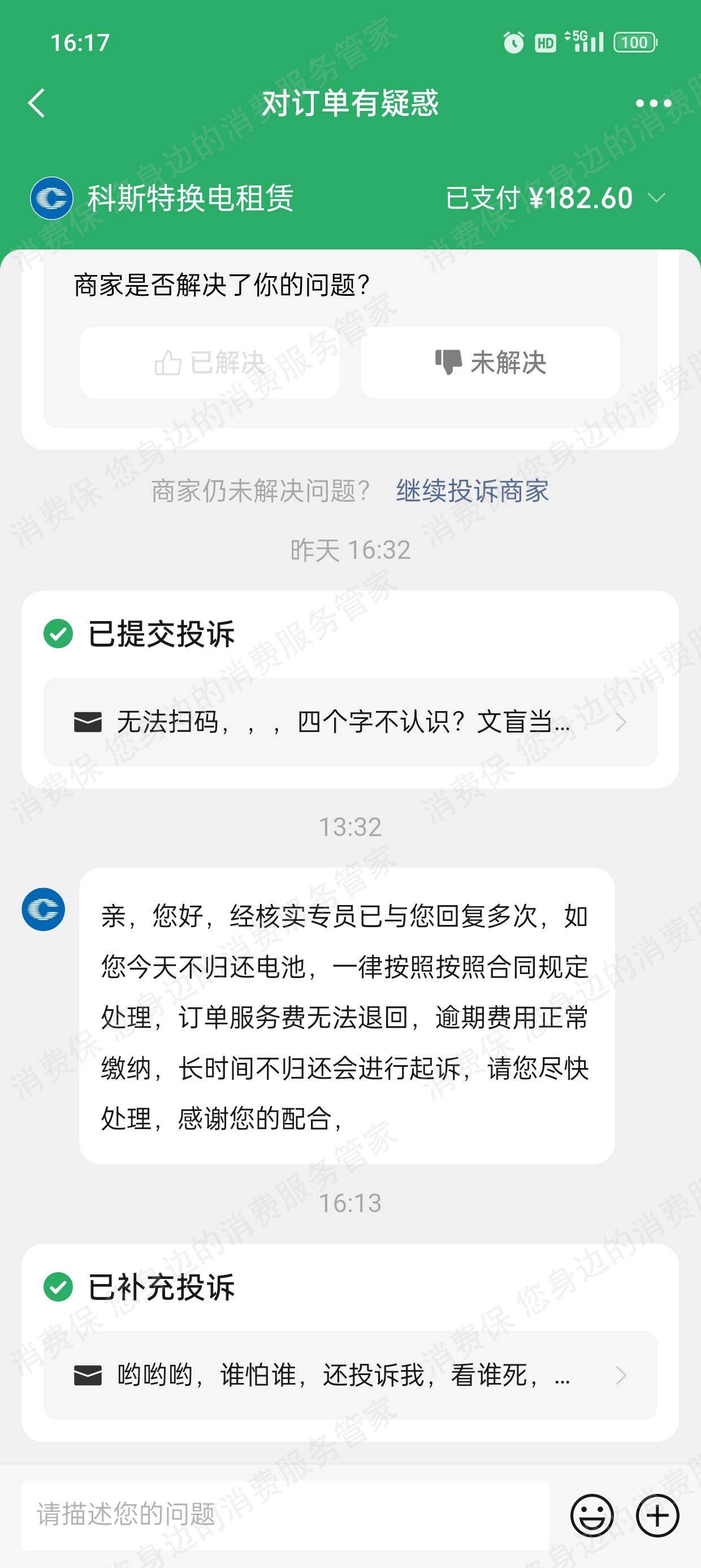Screen dimensions: 701x1568
Task: Open the plus attachment options
Action: pyautogui.click(x=657, y=1515)
